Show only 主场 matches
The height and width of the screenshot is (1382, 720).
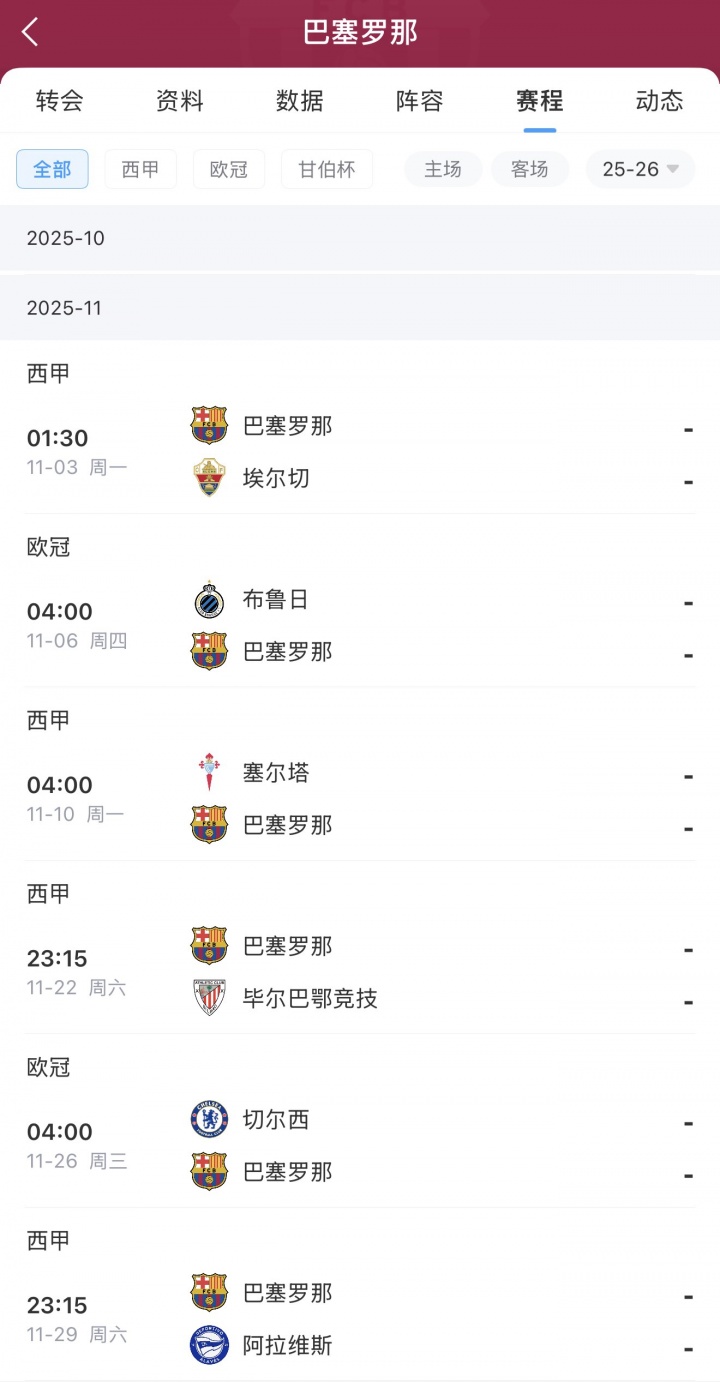click(443, 169)
